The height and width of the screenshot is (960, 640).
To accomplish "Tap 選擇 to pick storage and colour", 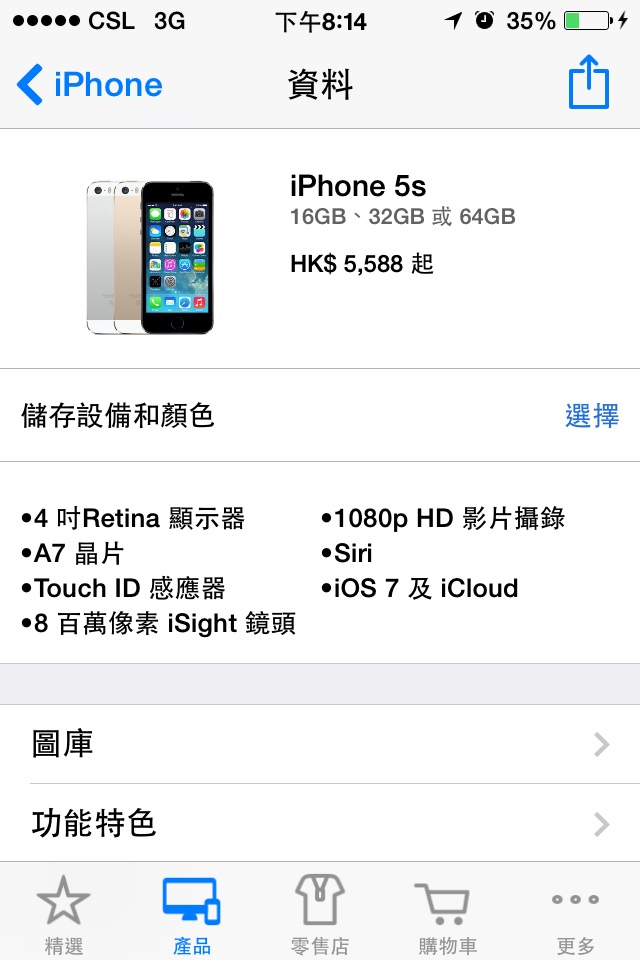I will coord(591,416).
